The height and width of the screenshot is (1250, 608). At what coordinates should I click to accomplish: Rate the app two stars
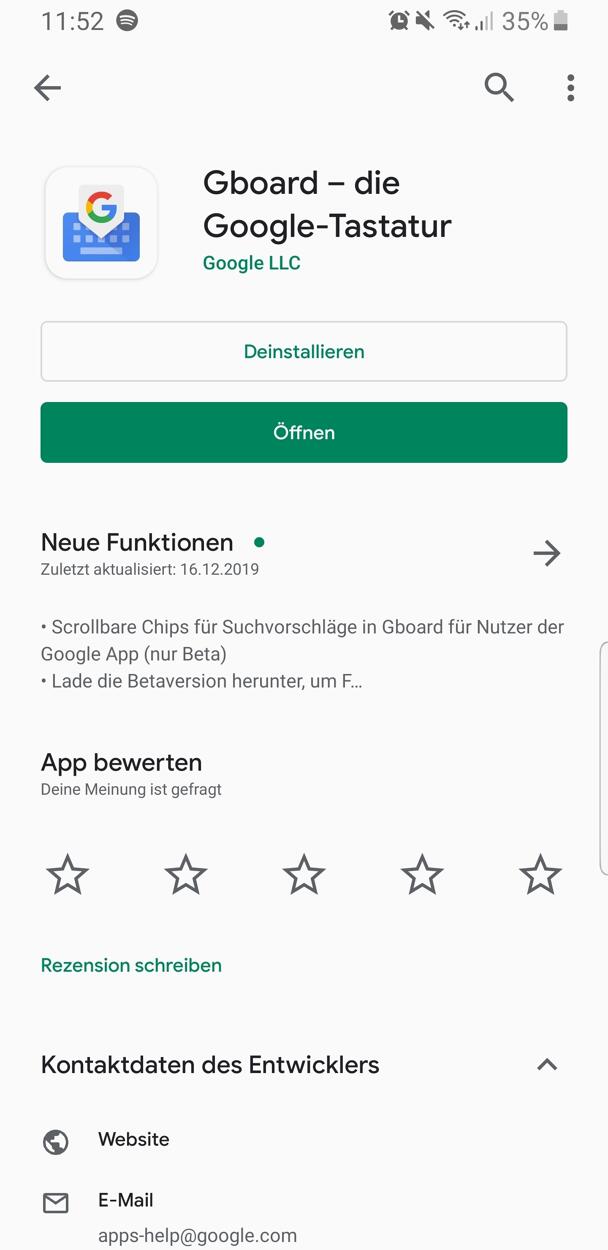click(x=186, y=875)
